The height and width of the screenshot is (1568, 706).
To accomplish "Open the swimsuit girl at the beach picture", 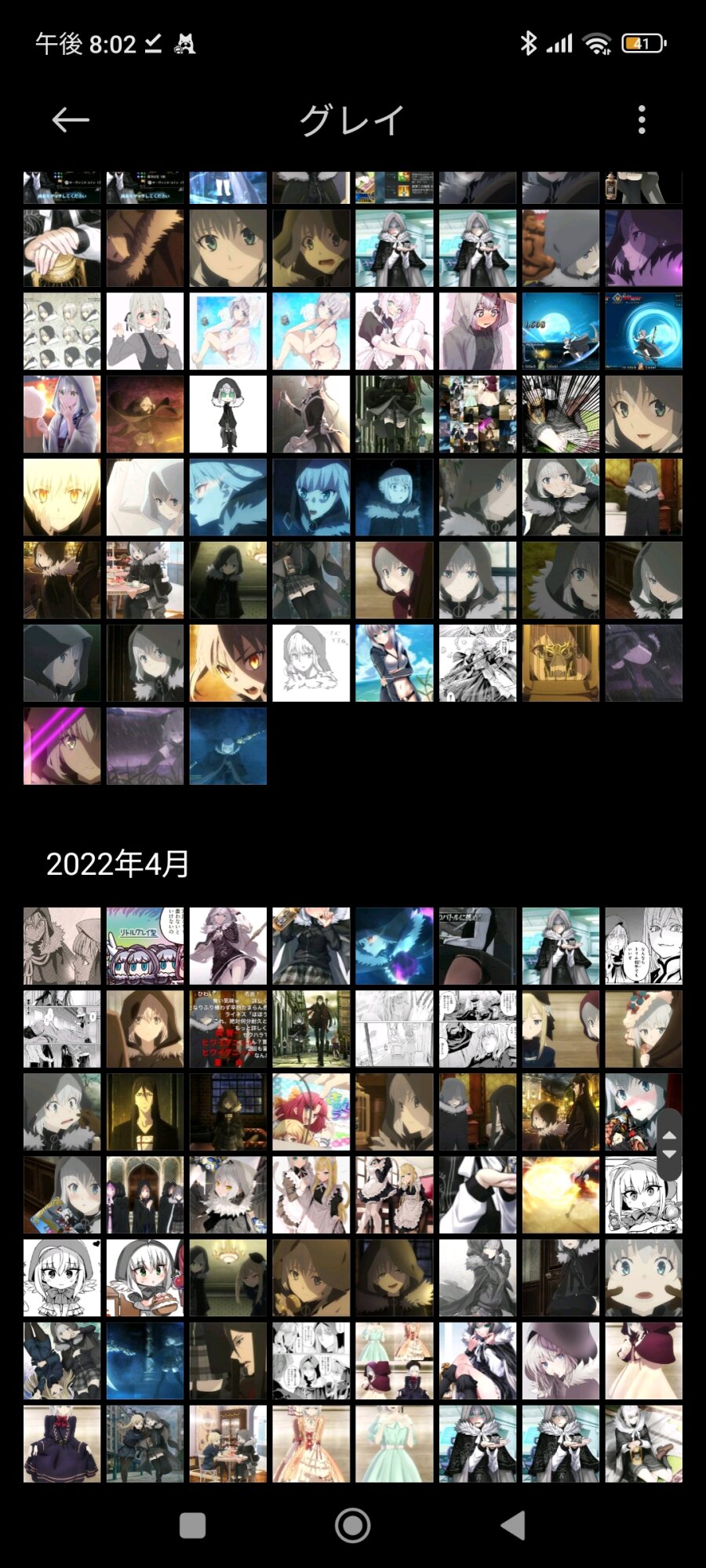I will (x=395, y=663).
